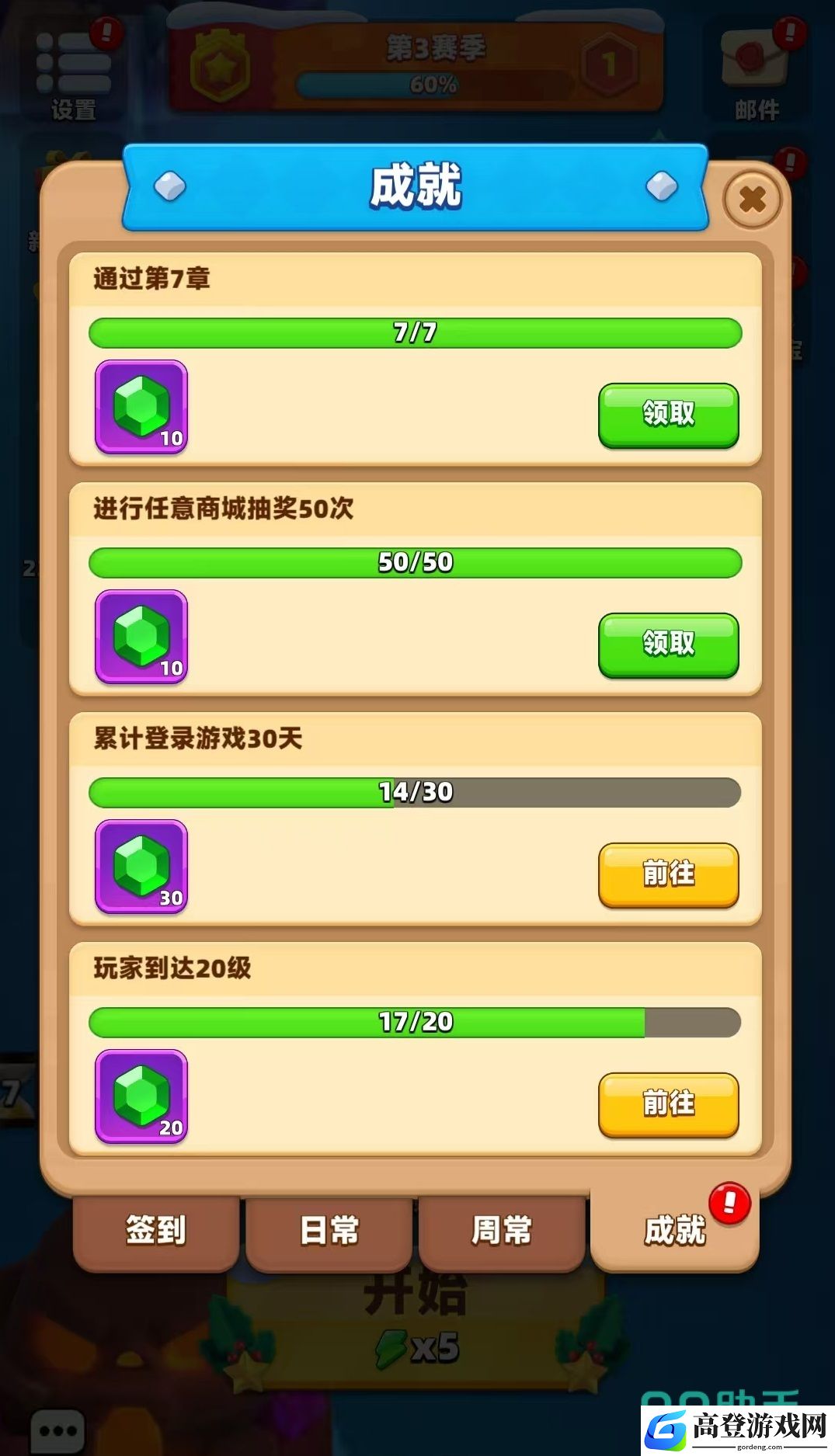Open the 周常 tab
The image size is (835, 1456).
click(501, 1231)
